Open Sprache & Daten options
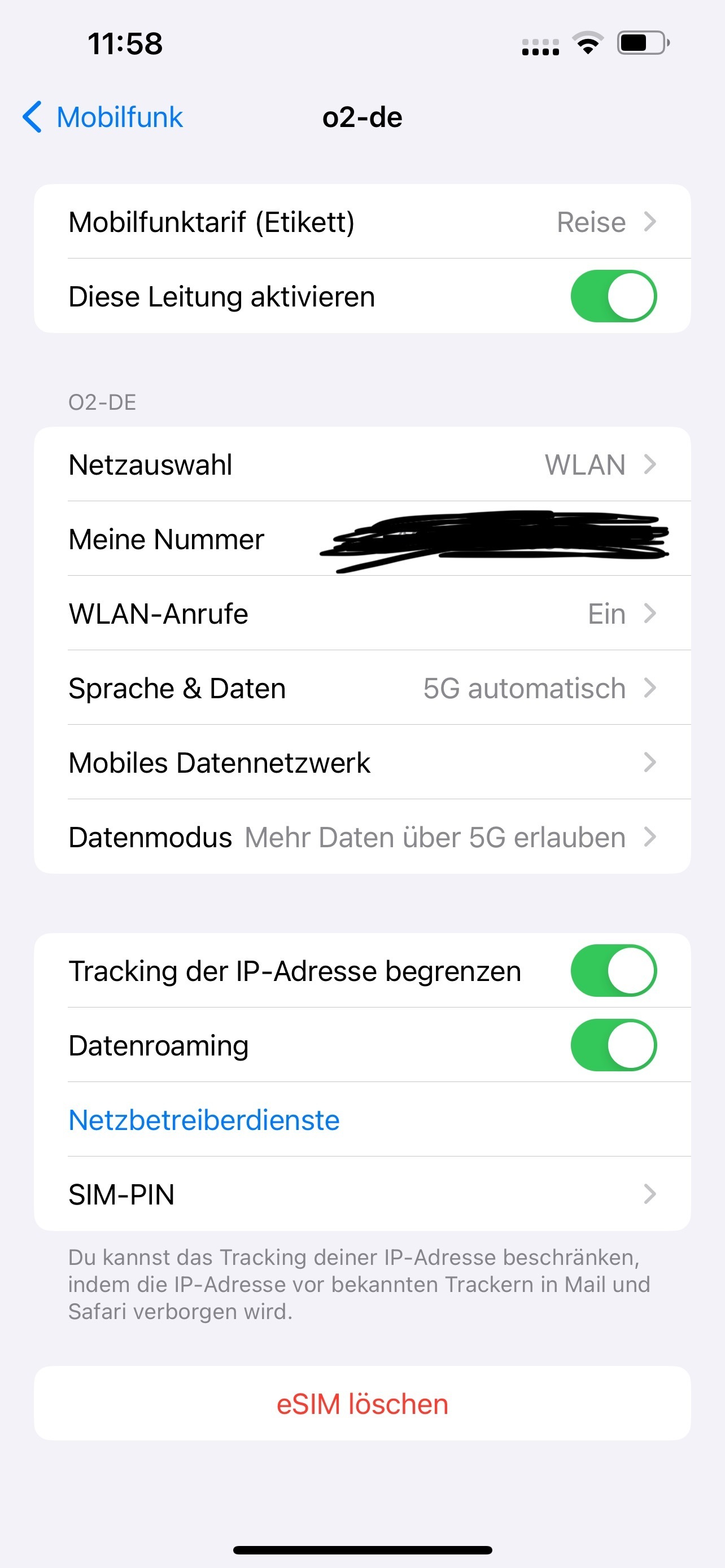Viewport: 725px width, 1568px height. pyautogui.click(x=362, y=689)
